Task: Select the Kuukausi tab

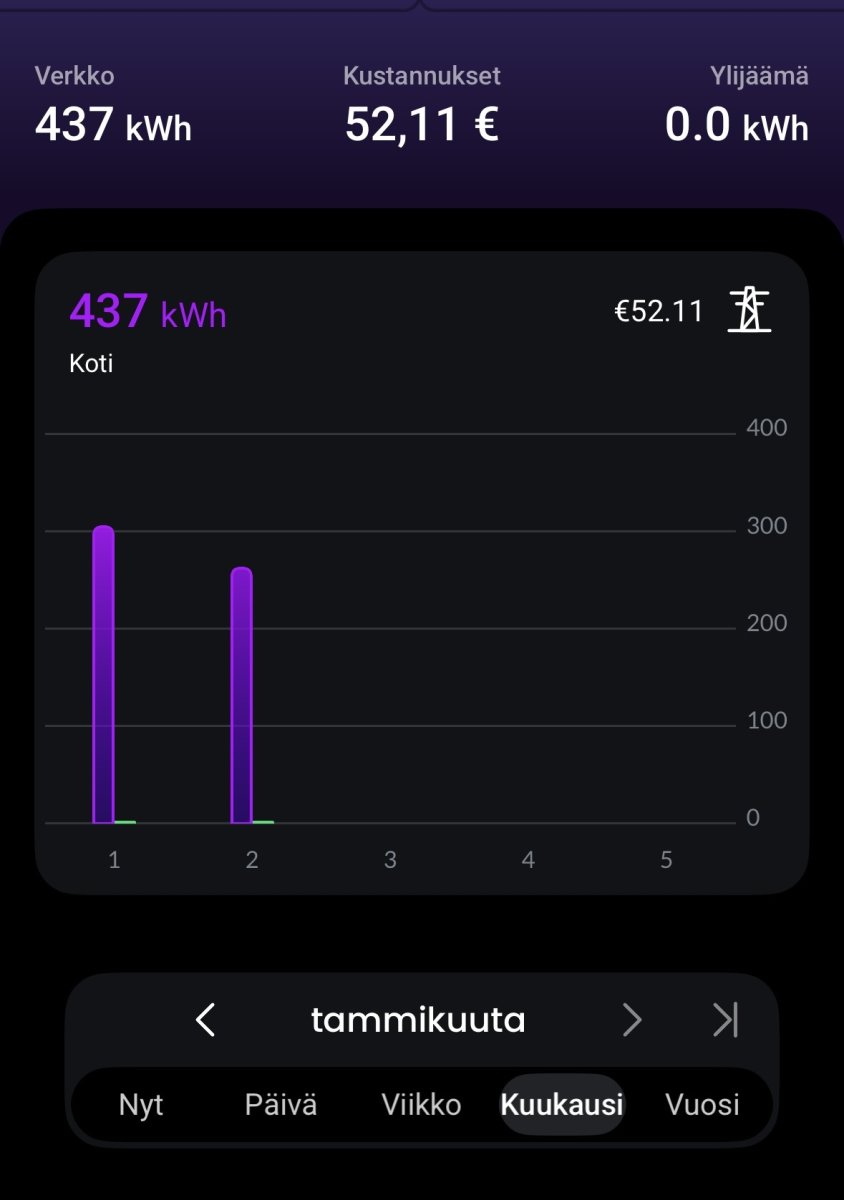Action: point(562,1105)
